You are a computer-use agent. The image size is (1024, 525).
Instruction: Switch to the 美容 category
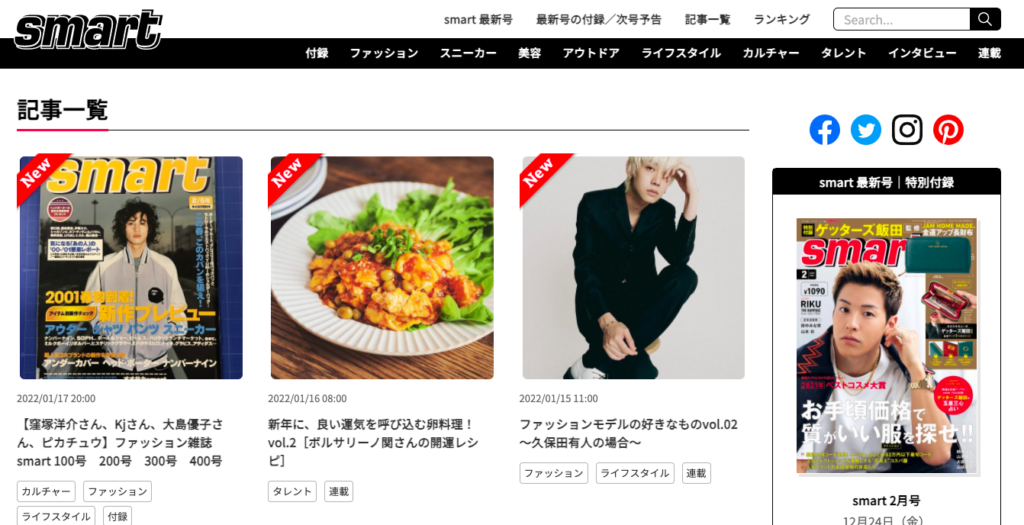(x=529, y=53)
